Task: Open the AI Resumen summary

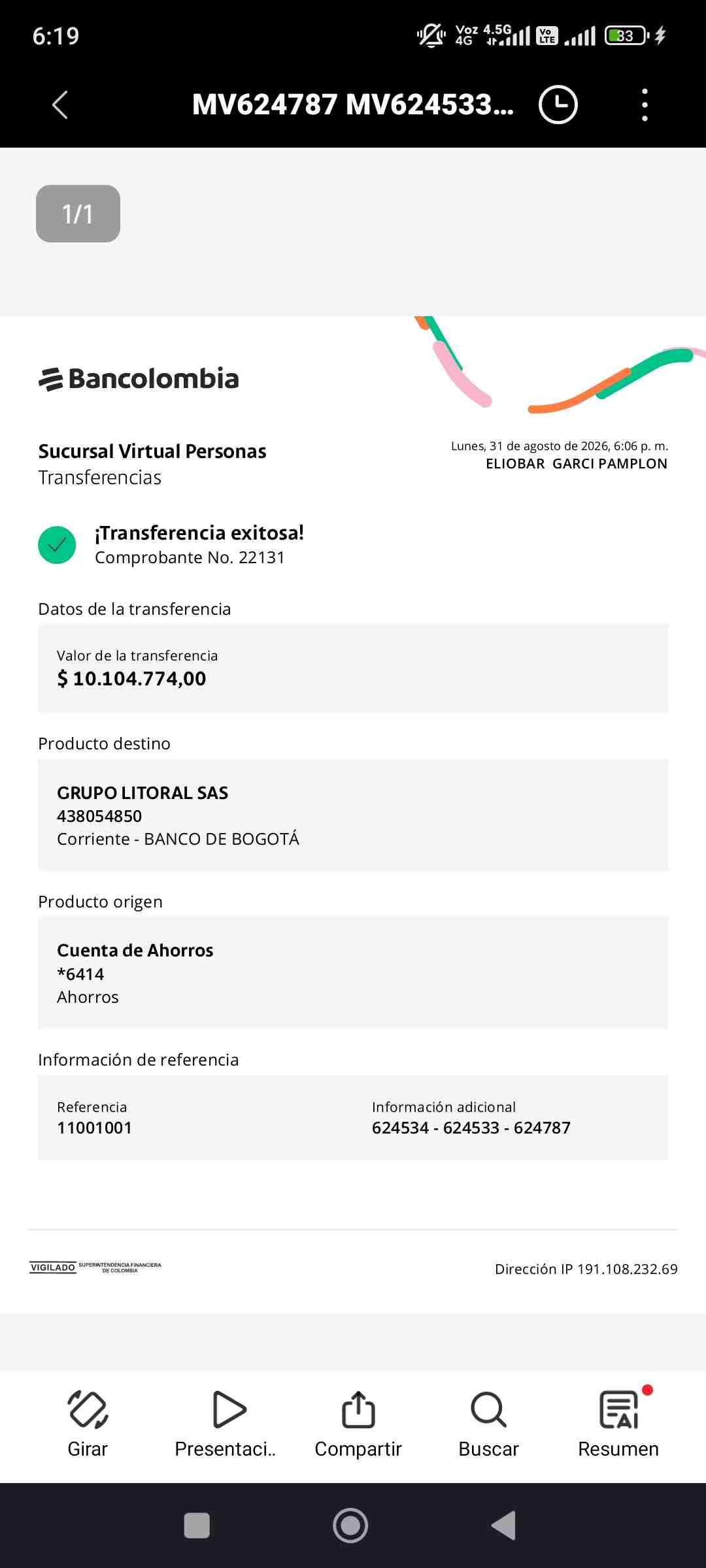Action: pos(618,1424)
